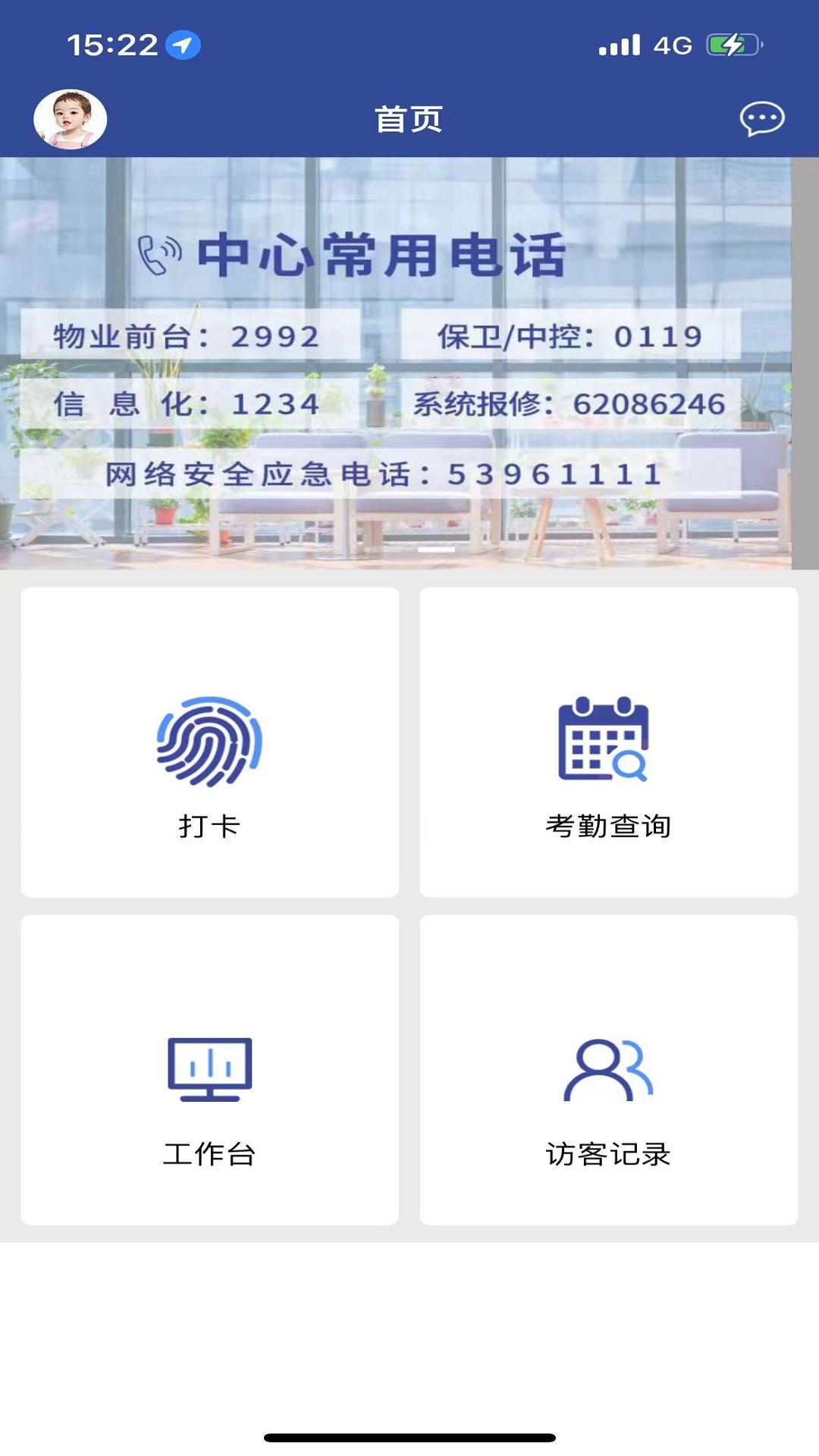Open the 中心常用电话 banner
Screen dimensions: 819x1456
pos(396,362)
